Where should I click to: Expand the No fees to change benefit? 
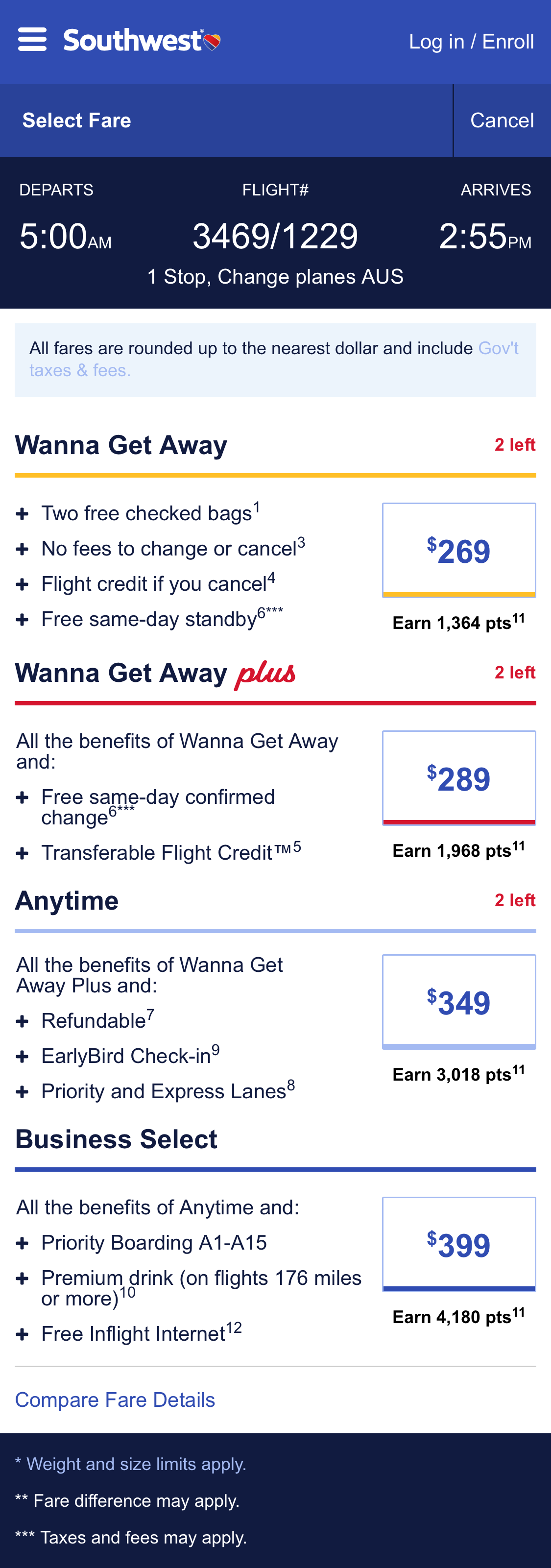pyautogui.click(x=23, y=549)
